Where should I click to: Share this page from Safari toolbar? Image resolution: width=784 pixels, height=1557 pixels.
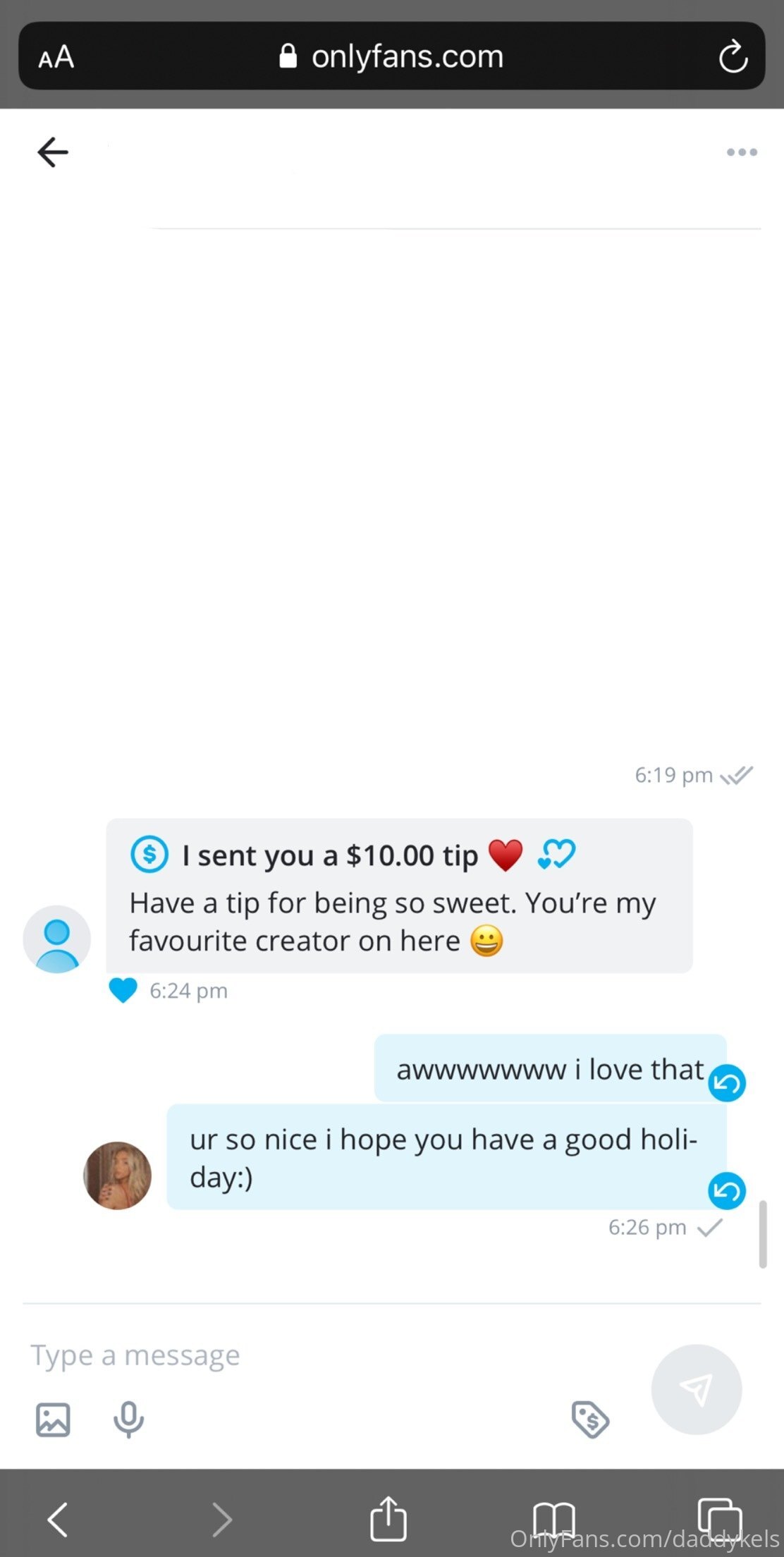388,1518
